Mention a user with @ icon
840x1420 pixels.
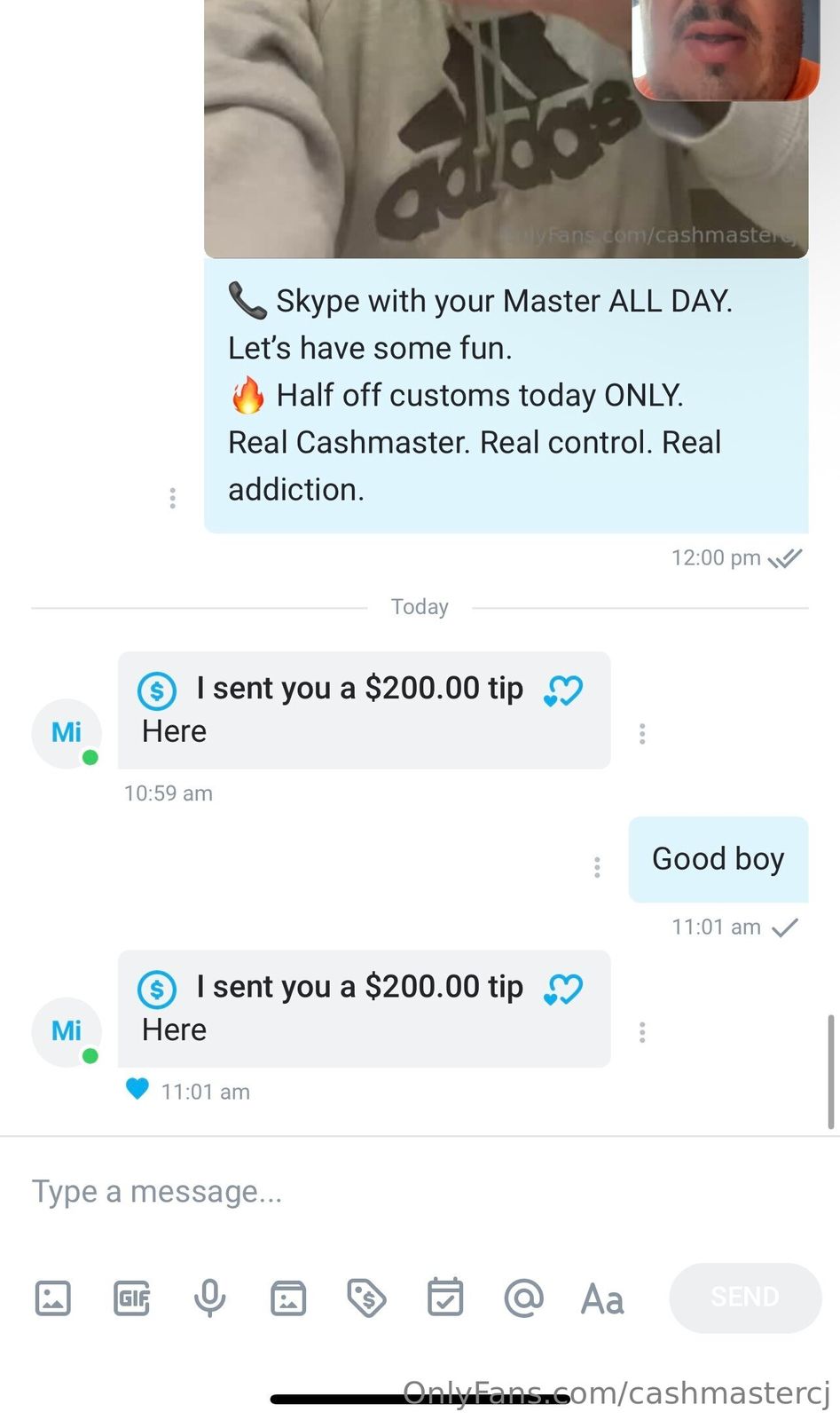[x=523, y=1298]
